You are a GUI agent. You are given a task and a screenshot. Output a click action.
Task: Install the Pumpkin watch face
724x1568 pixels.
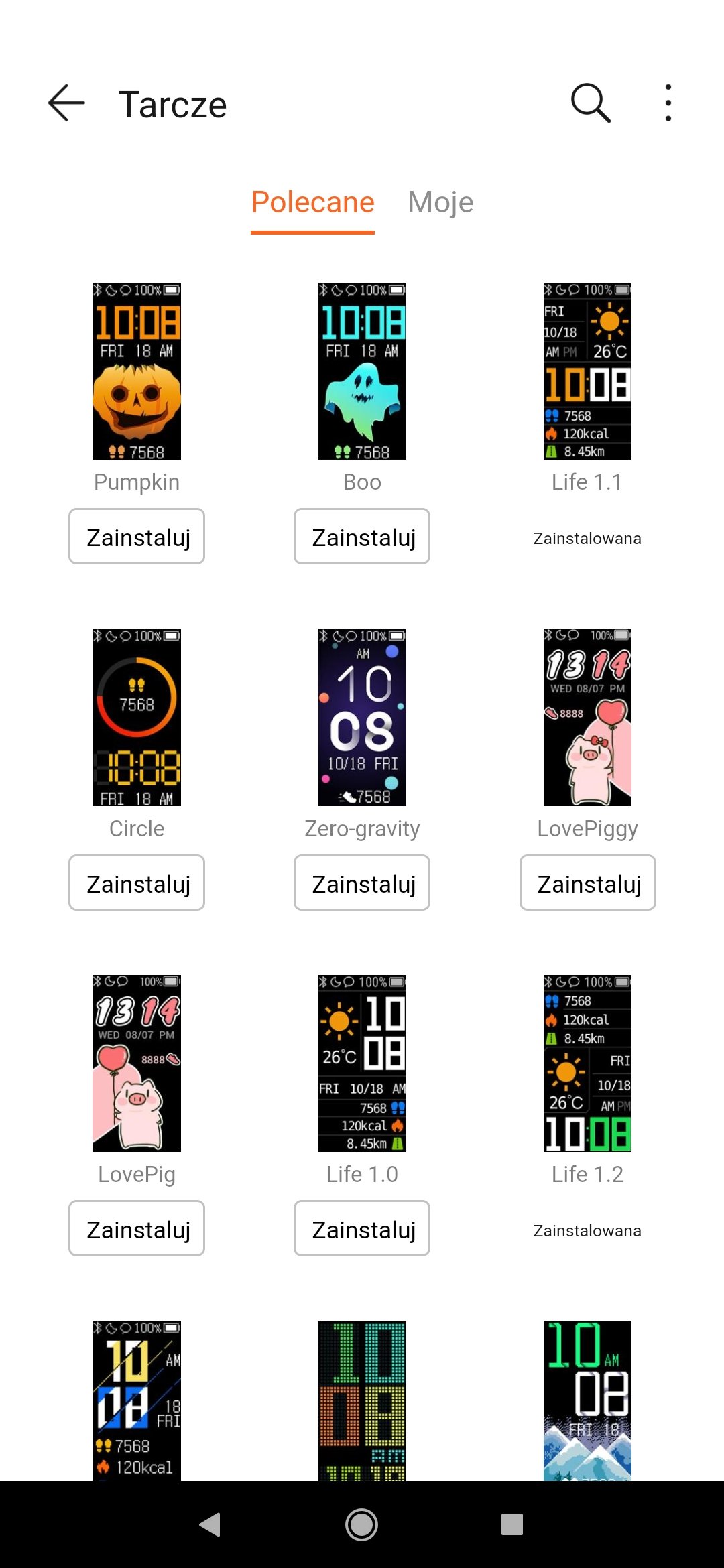(x=137, y=536)
